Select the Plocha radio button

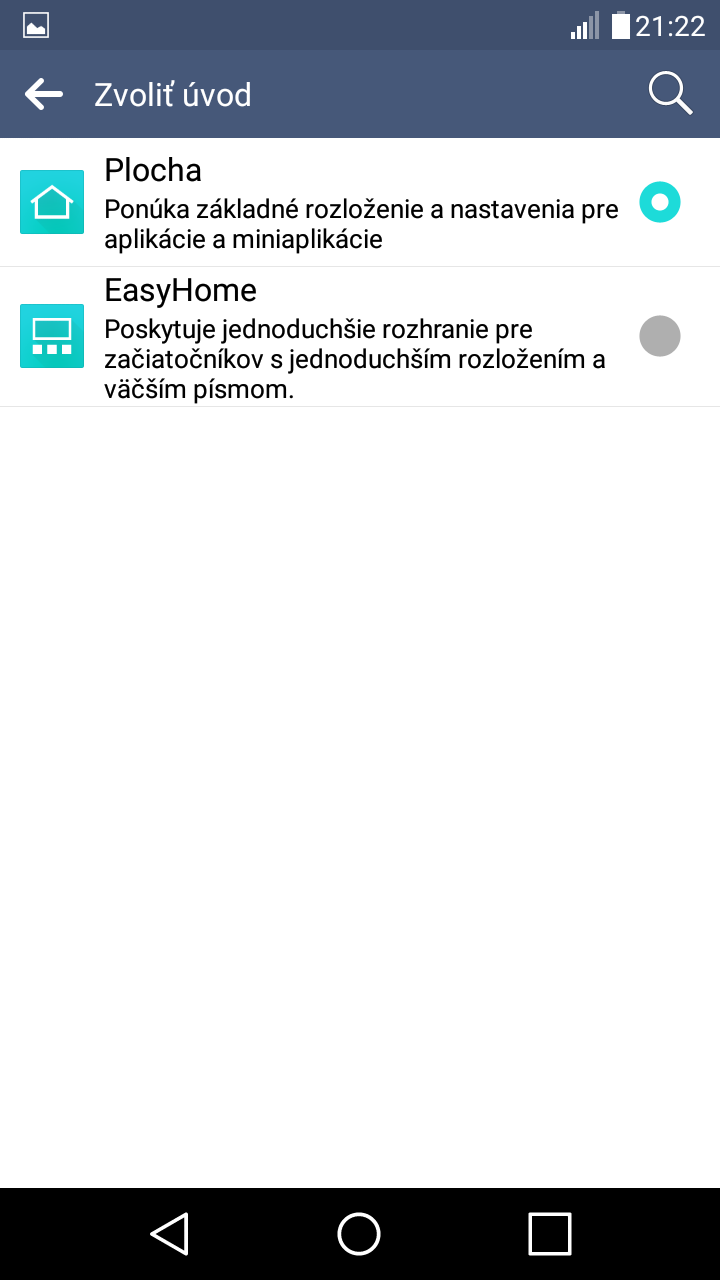coord(660,202)
